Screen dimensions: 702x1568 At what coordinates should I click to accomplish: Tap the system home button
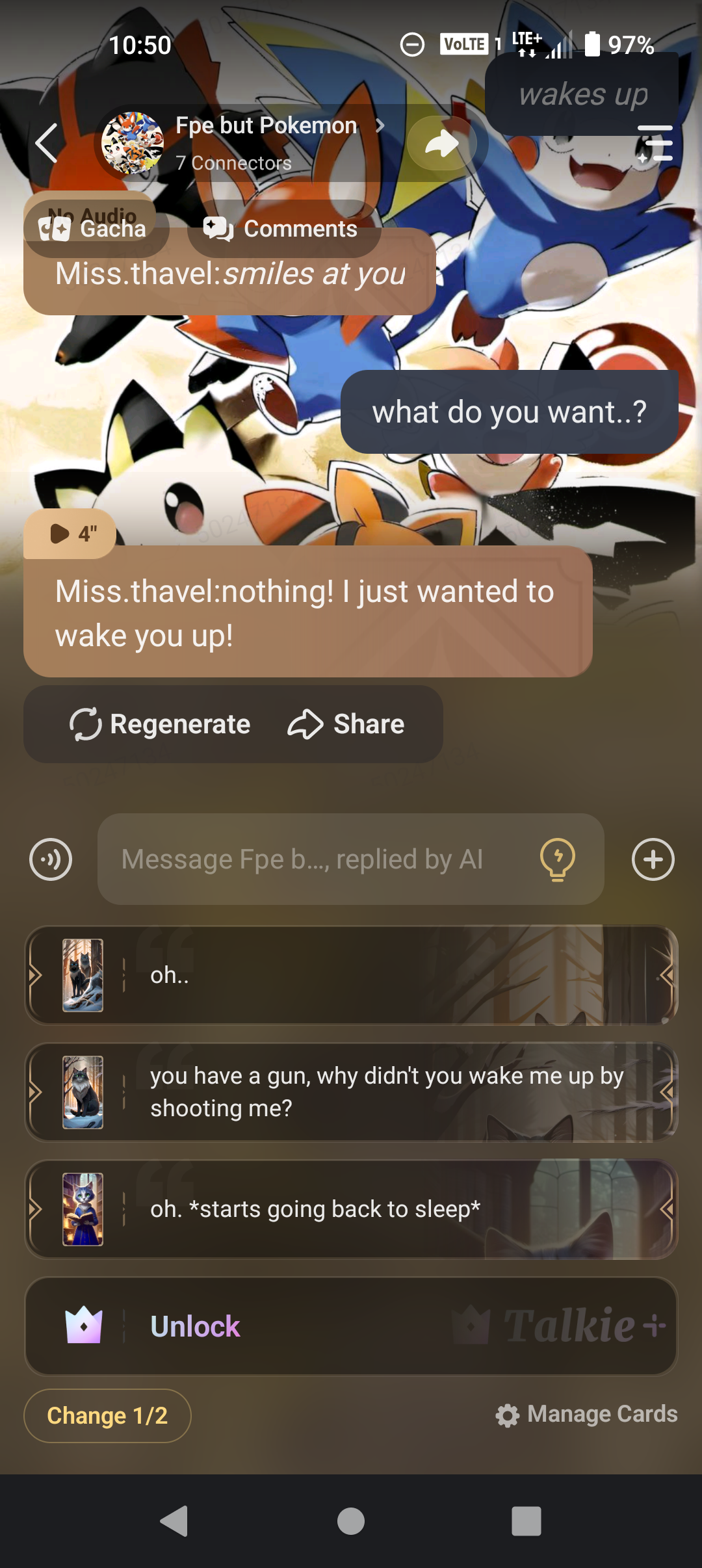(x=351, y=1521)
